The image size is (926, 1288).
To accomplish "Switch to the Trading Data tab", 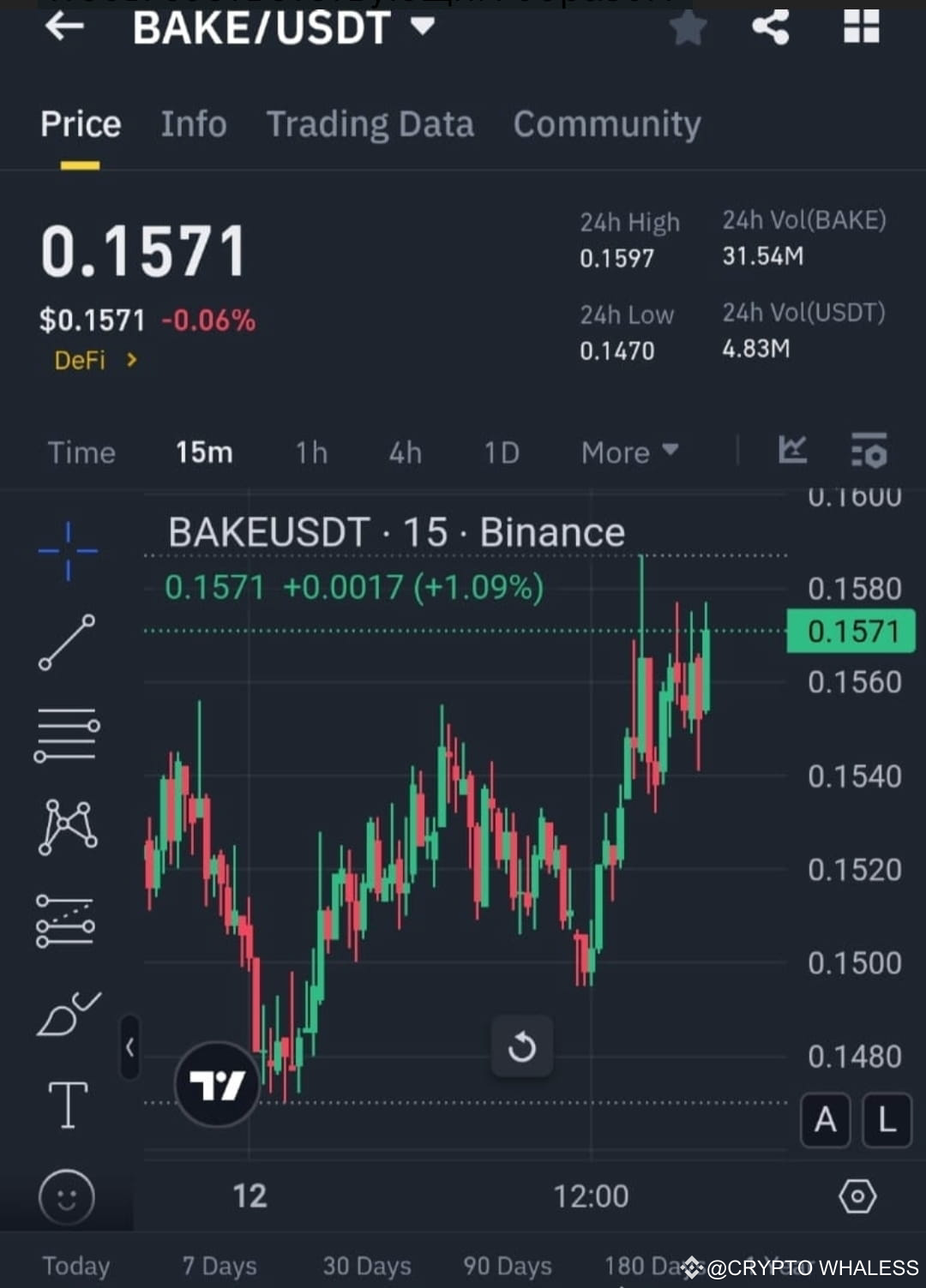I will coord(370,123).
